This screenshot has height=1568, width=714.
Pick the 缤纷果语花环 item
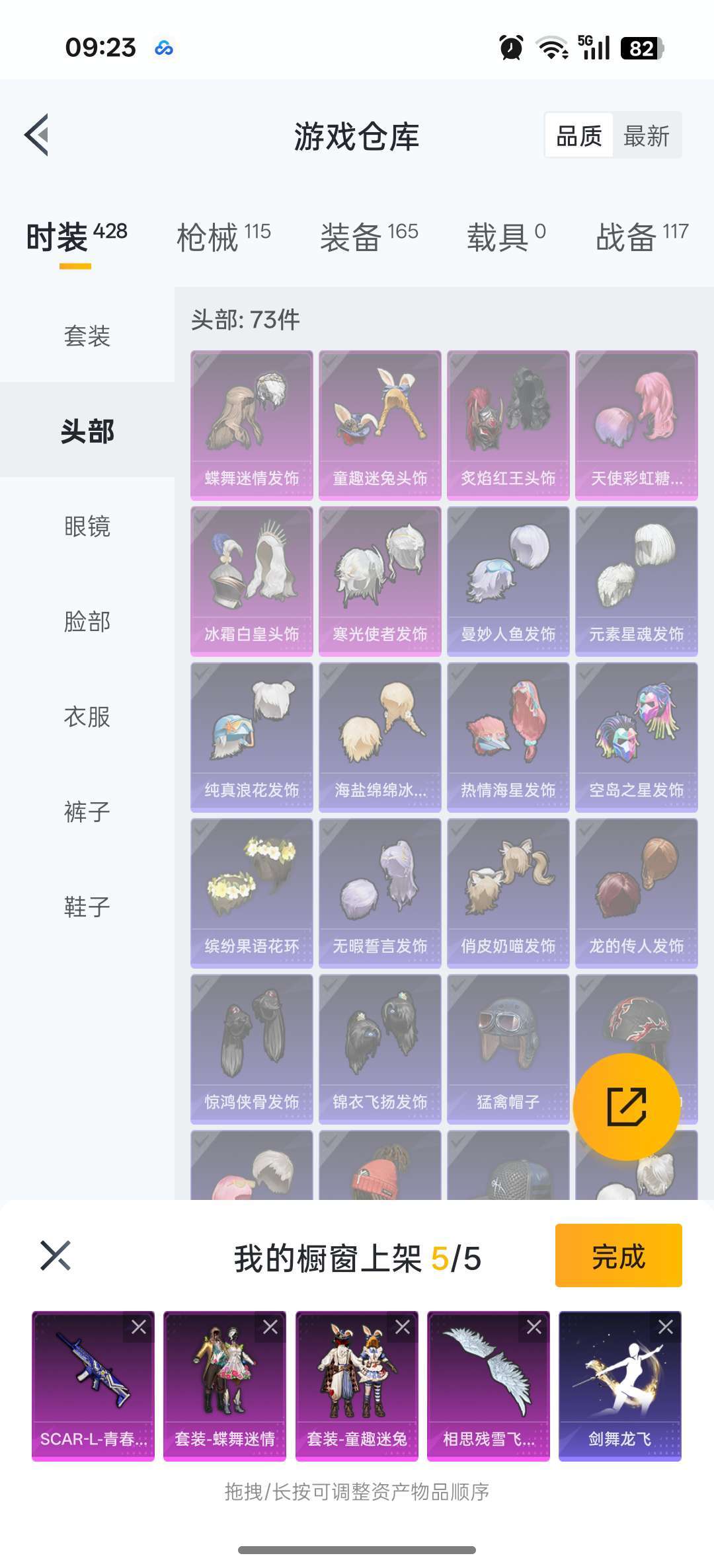click(x=252, y=893)
